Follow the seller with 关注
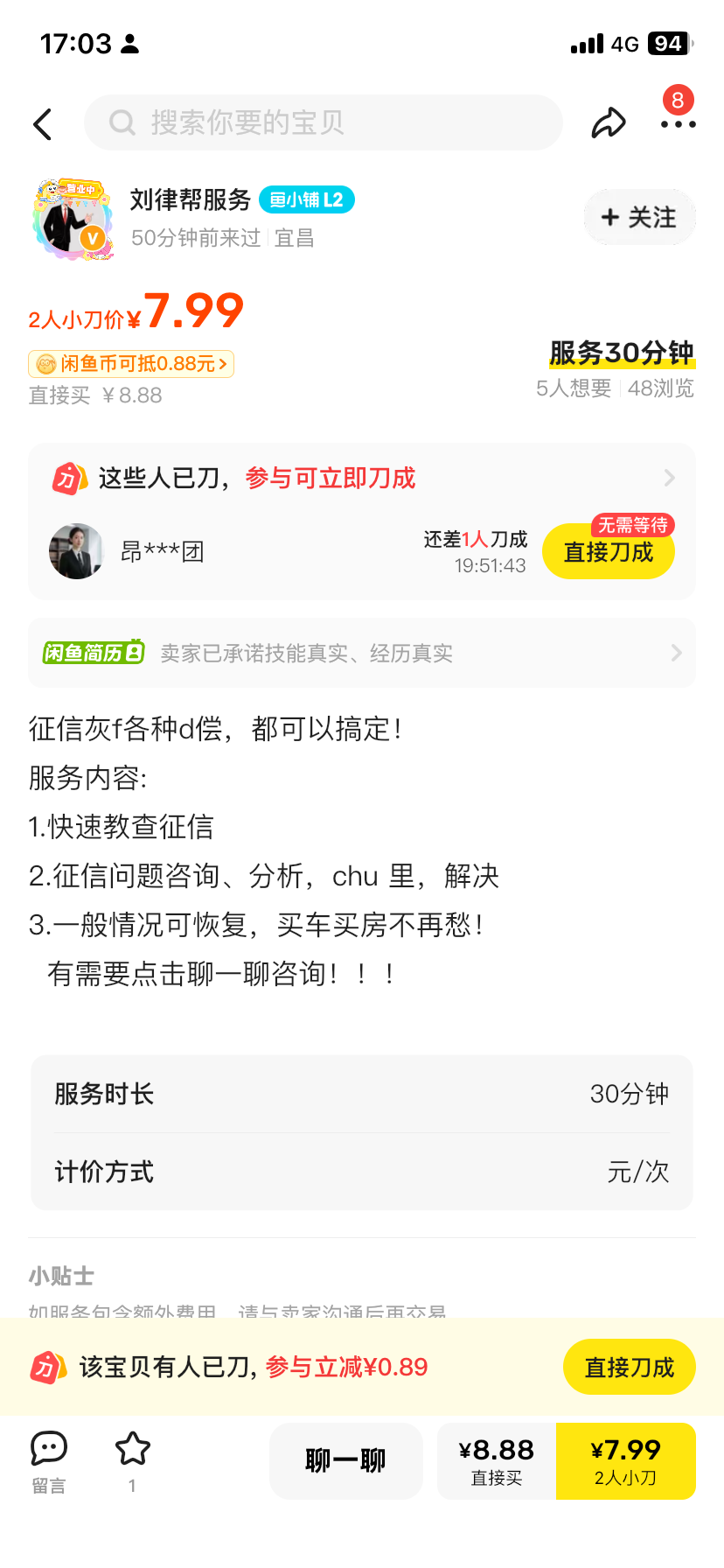 coord(640,217)
